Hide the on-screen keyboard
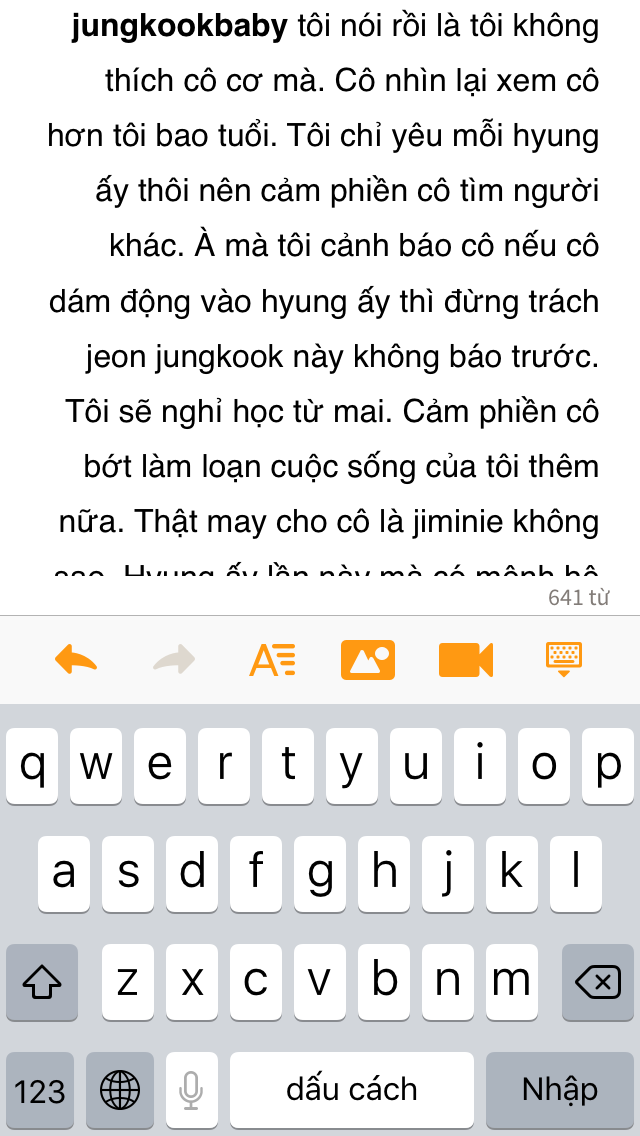 click(564, 659)
